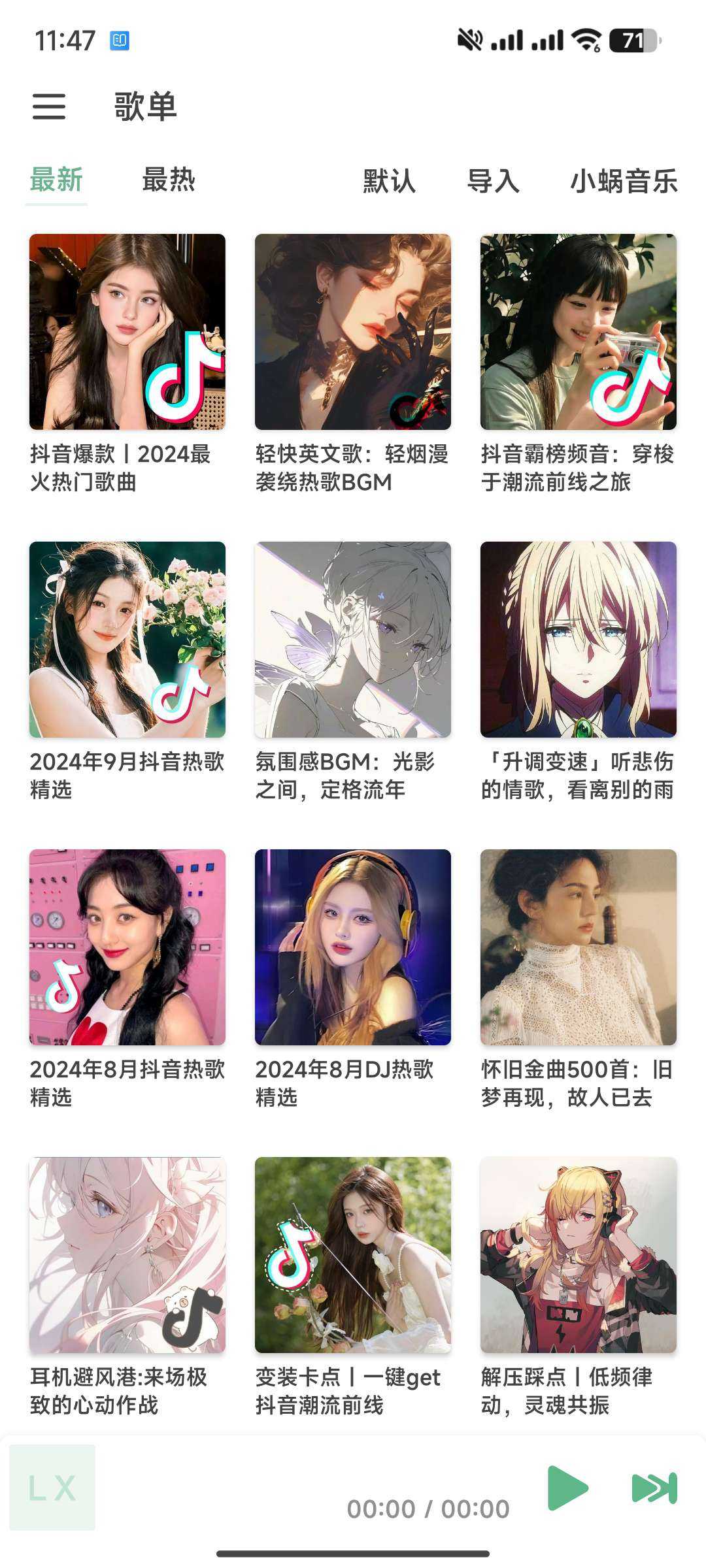Open playlist 解压踩点丨低频律动
706x1568 pixels.
[579, 1255]
